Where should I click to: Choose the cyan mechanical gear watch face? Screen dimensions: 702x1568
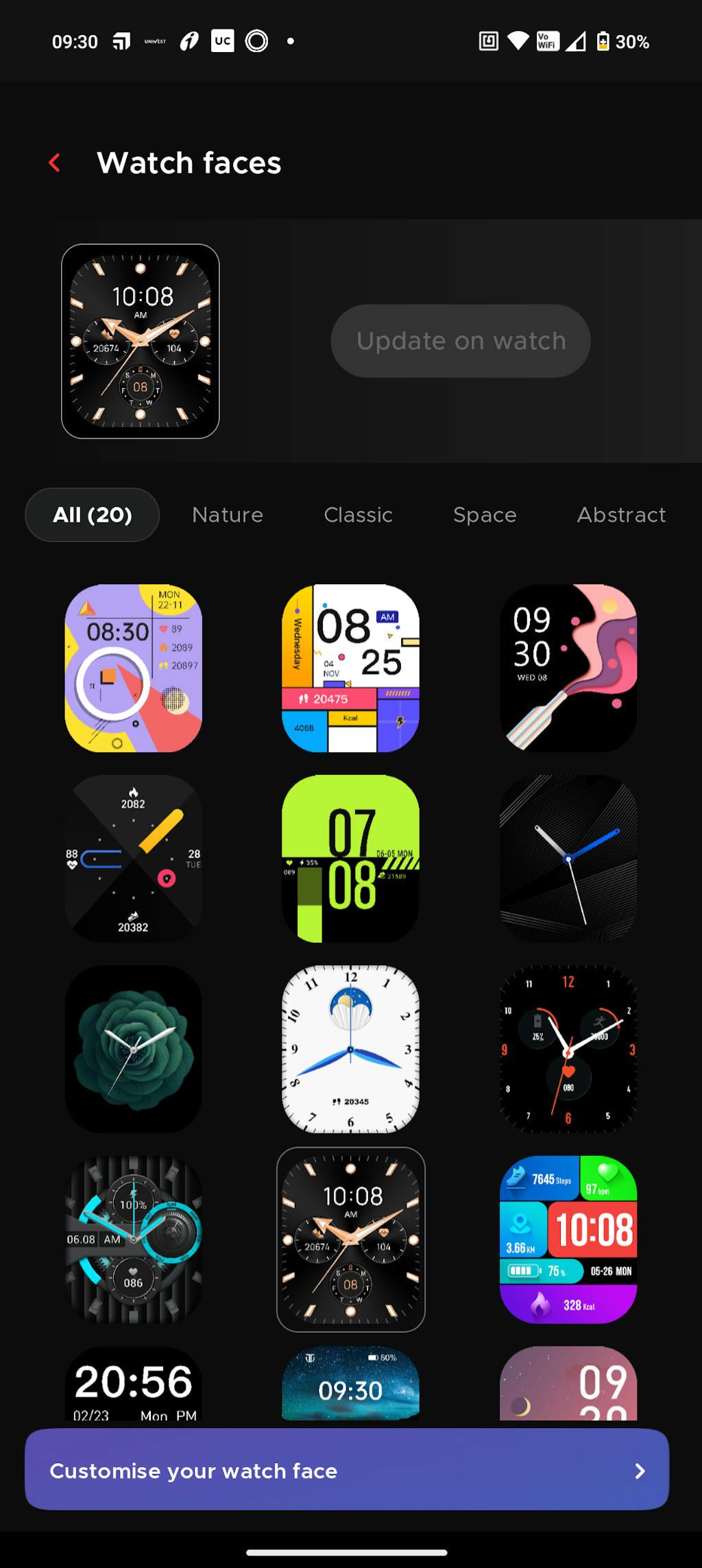pyautogui.click(x=134, y=1240)
